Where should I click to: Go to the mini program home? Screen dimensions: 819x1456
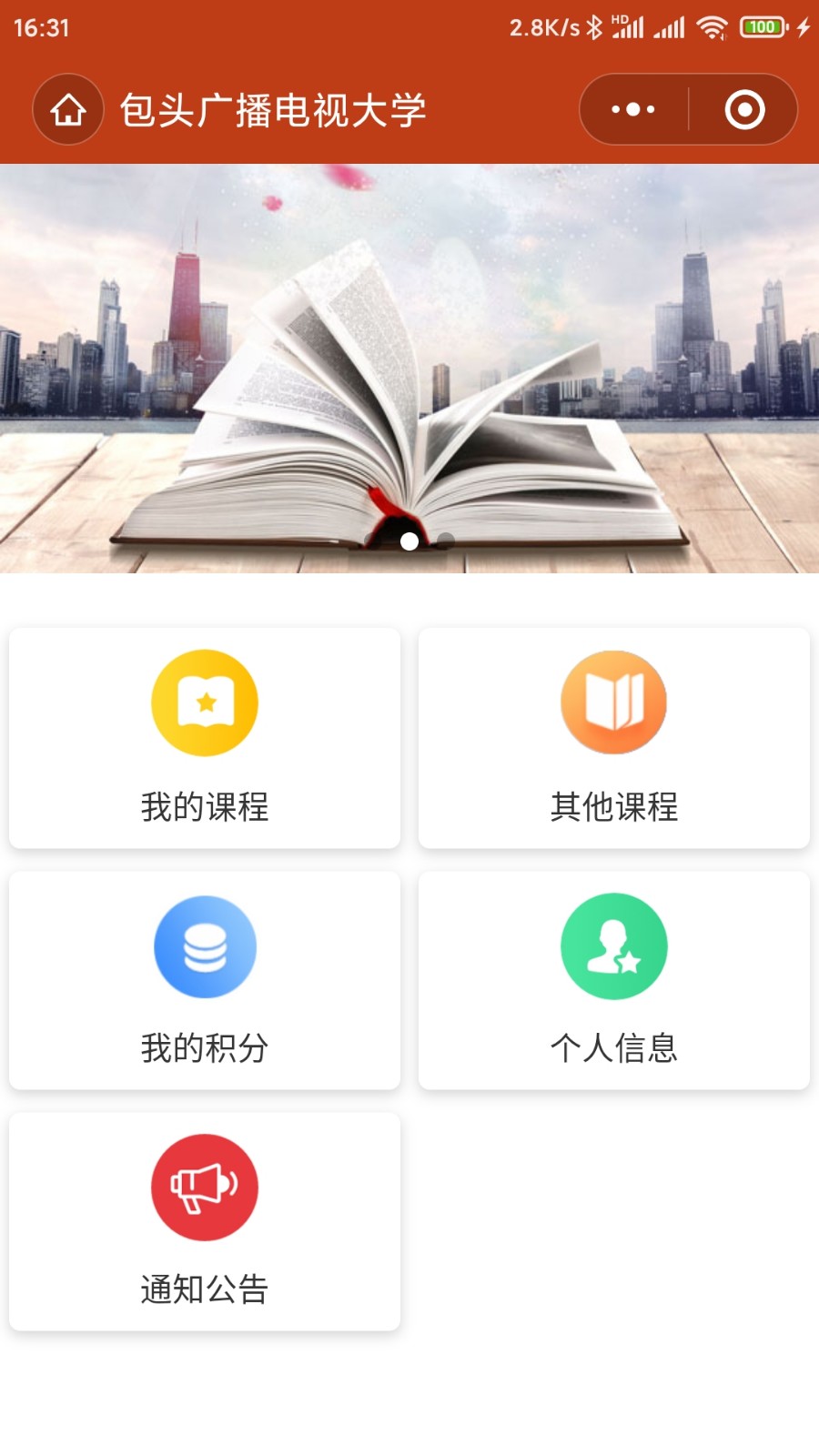tap(68, 110)
